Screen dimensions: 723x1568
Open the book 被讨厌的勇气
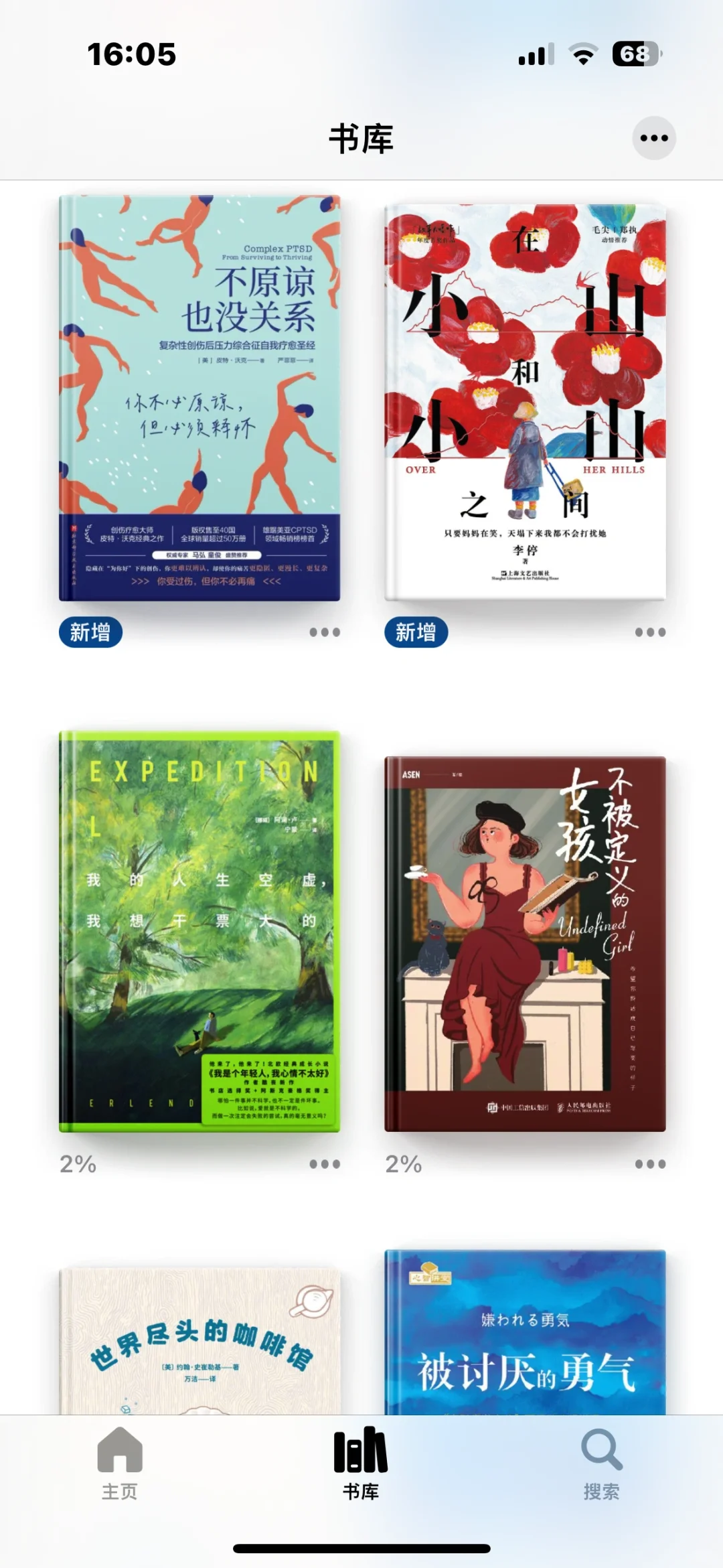tap(525, 1332)
